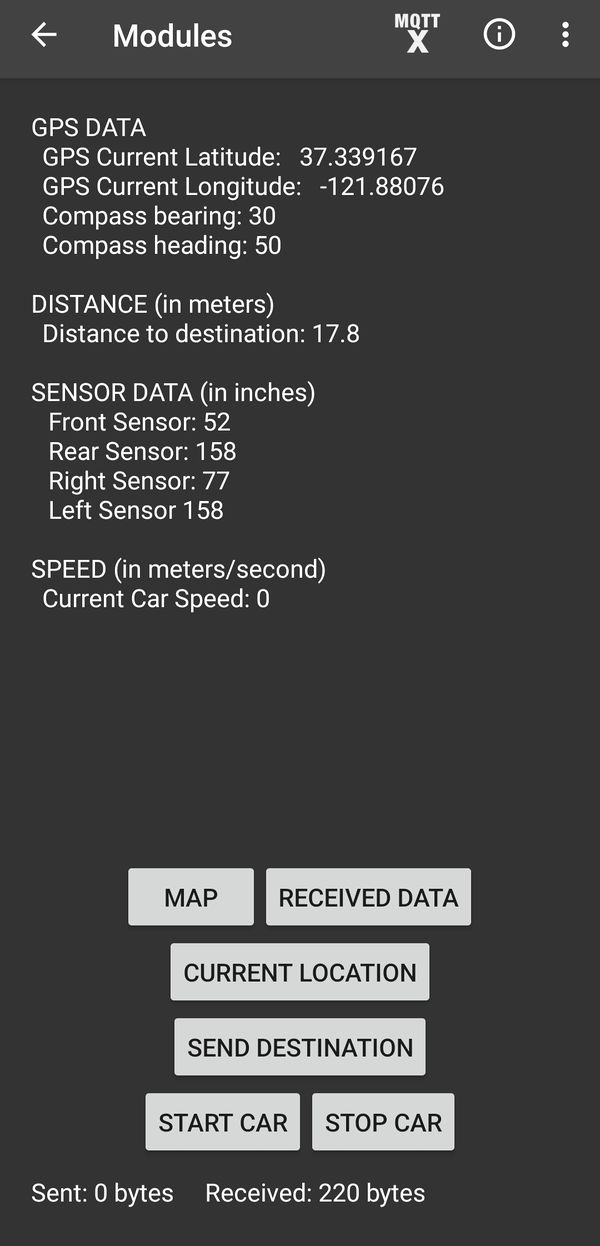
Task: Select SEND DESTINATION
Action: pyautogui.click(x=300, y=1047)
